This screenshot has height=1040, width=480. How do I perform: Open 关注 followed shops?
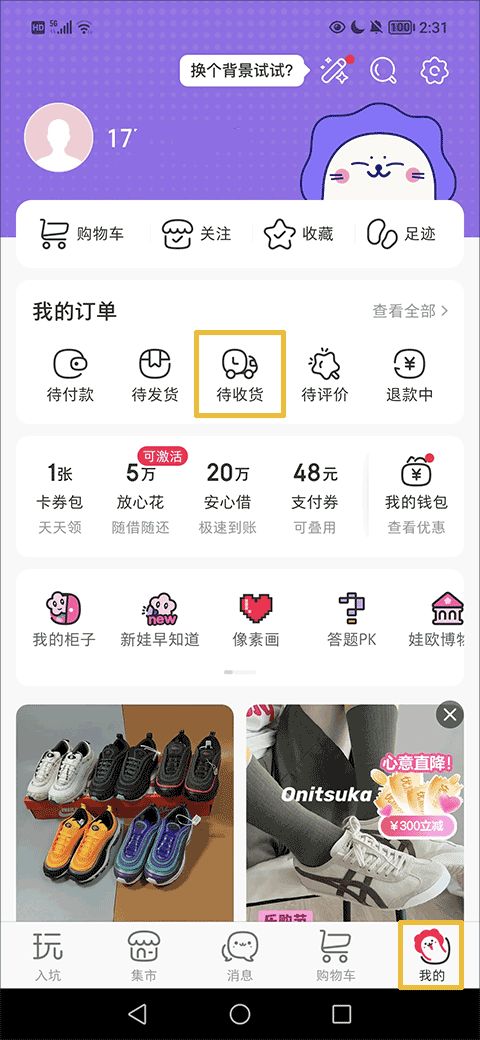(197, 233)
